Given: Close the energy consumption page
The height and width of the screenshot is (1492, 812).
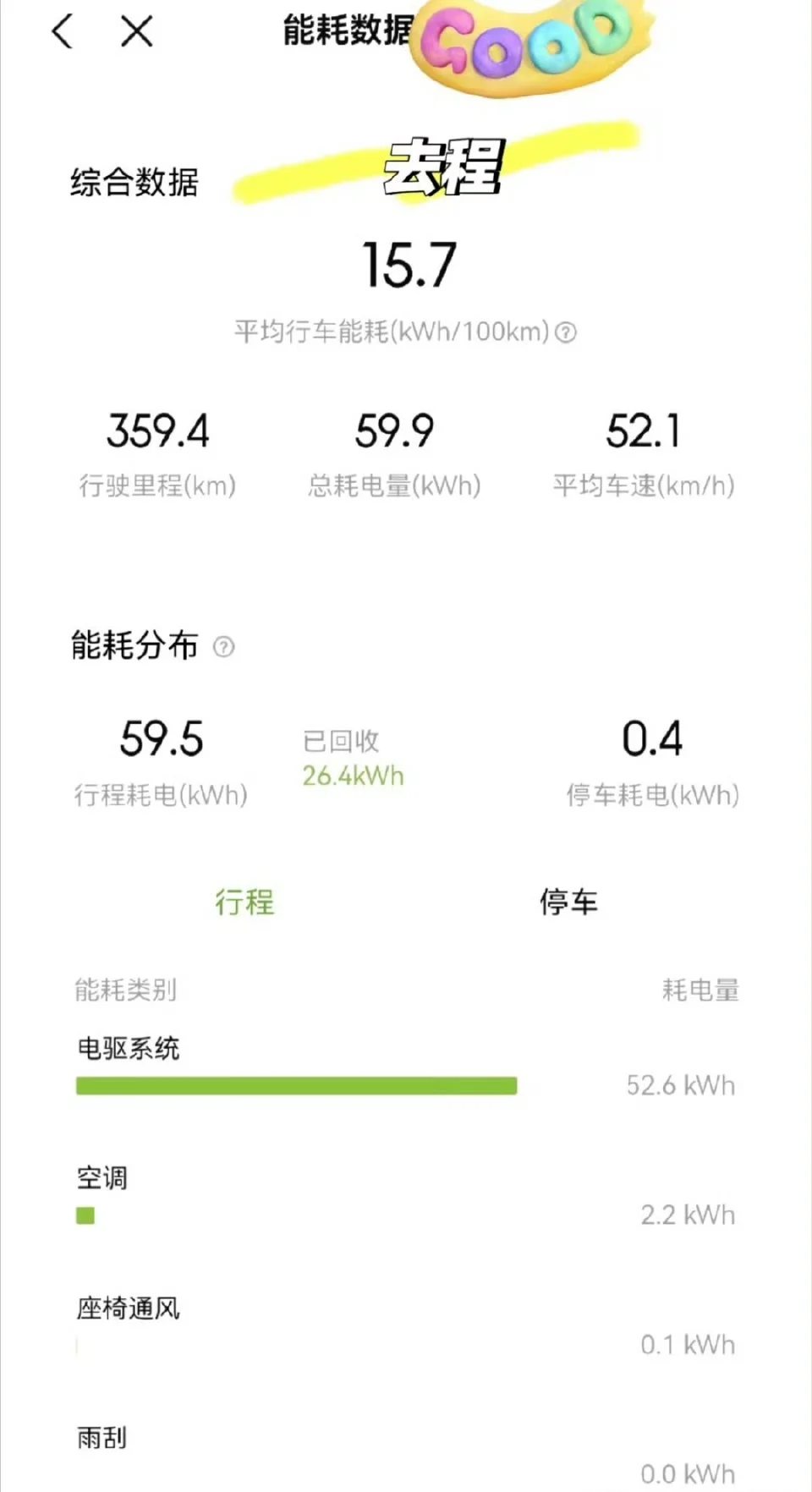Looking at the screenshot, I should (137, 32).
